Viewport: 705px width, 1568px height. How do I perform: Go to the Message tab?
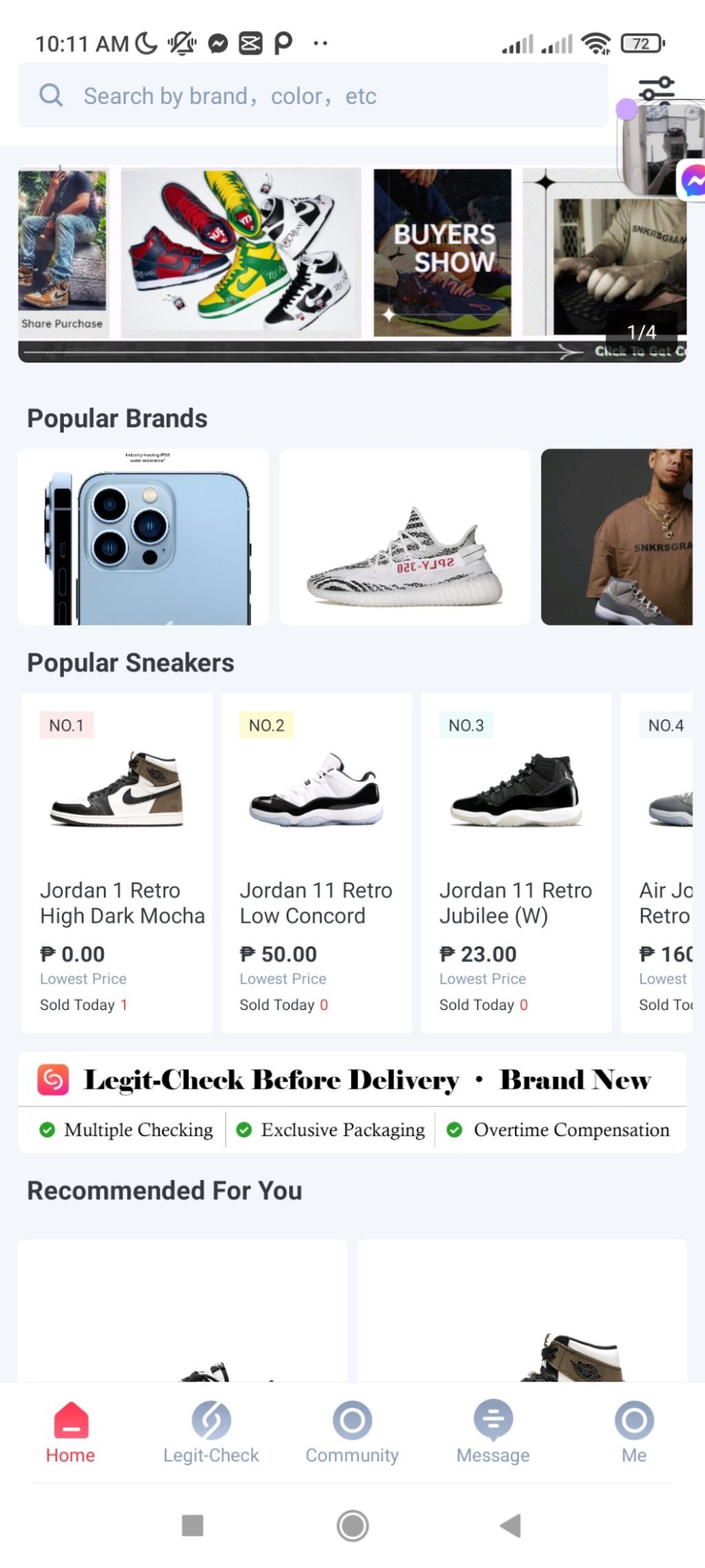click(493, 1433)
